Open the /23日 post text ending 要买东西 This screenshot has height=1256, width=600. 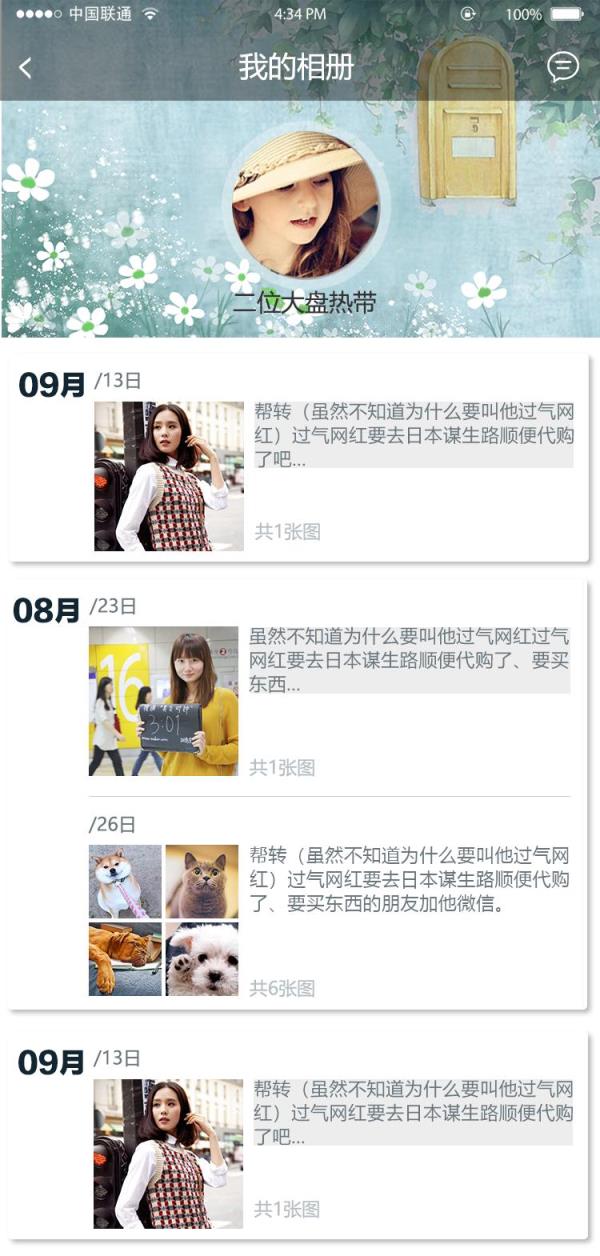pyautogui.click(x=409, y=660)
